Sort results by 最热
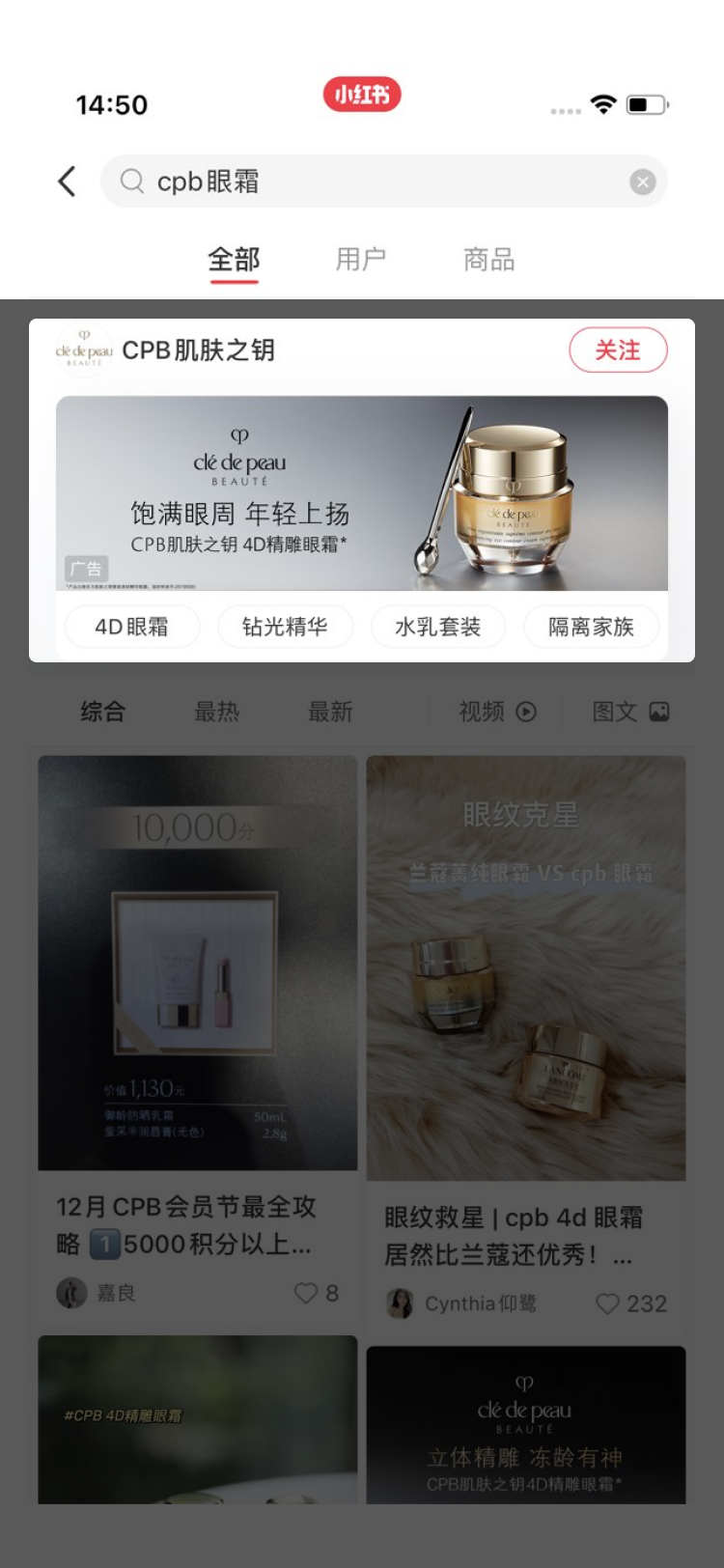Image resolution: width=724 pixels, height=1568 pixels. (x=216, y=713)
